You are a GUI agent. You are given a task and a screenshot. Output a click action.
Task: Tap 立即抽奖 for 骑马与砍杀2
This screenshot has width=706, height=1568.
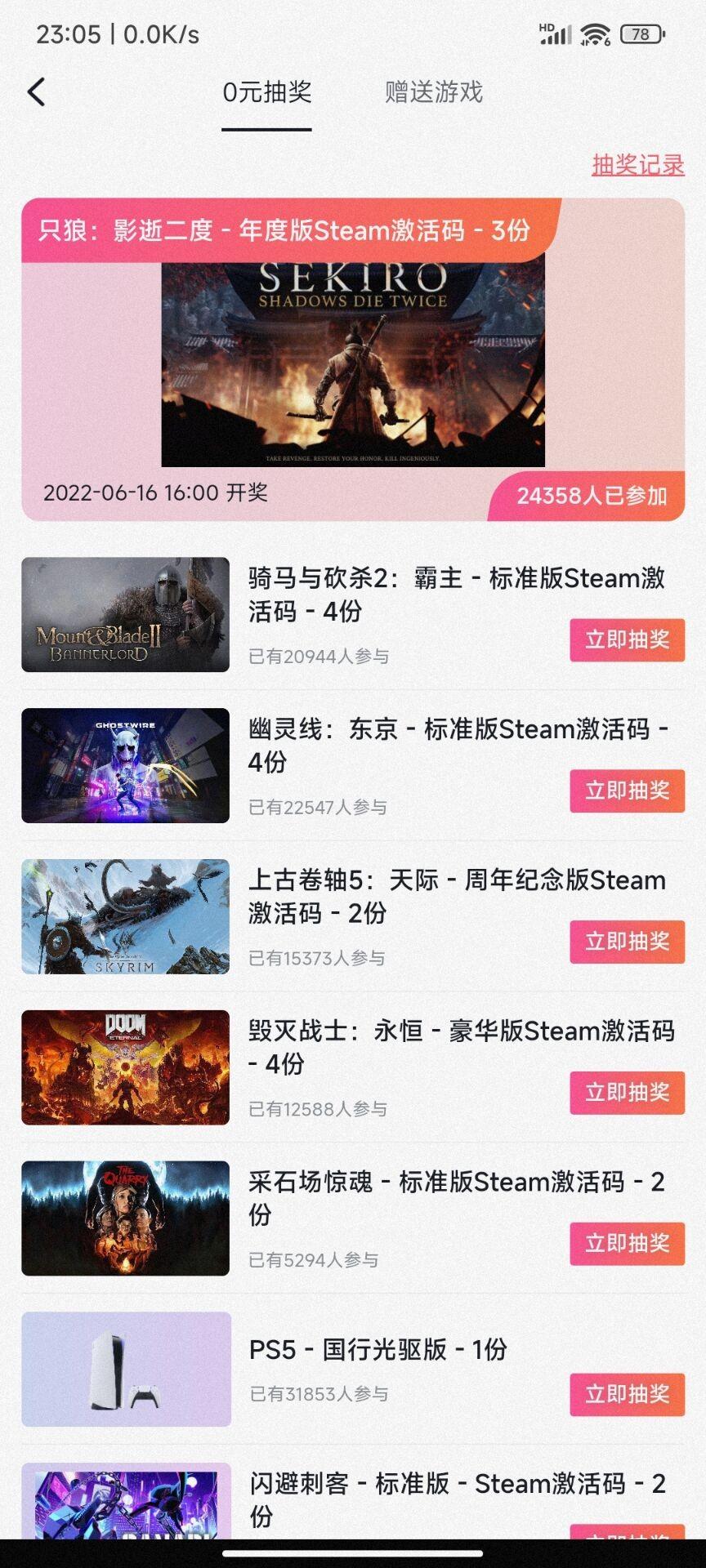(x=627, y=640)
